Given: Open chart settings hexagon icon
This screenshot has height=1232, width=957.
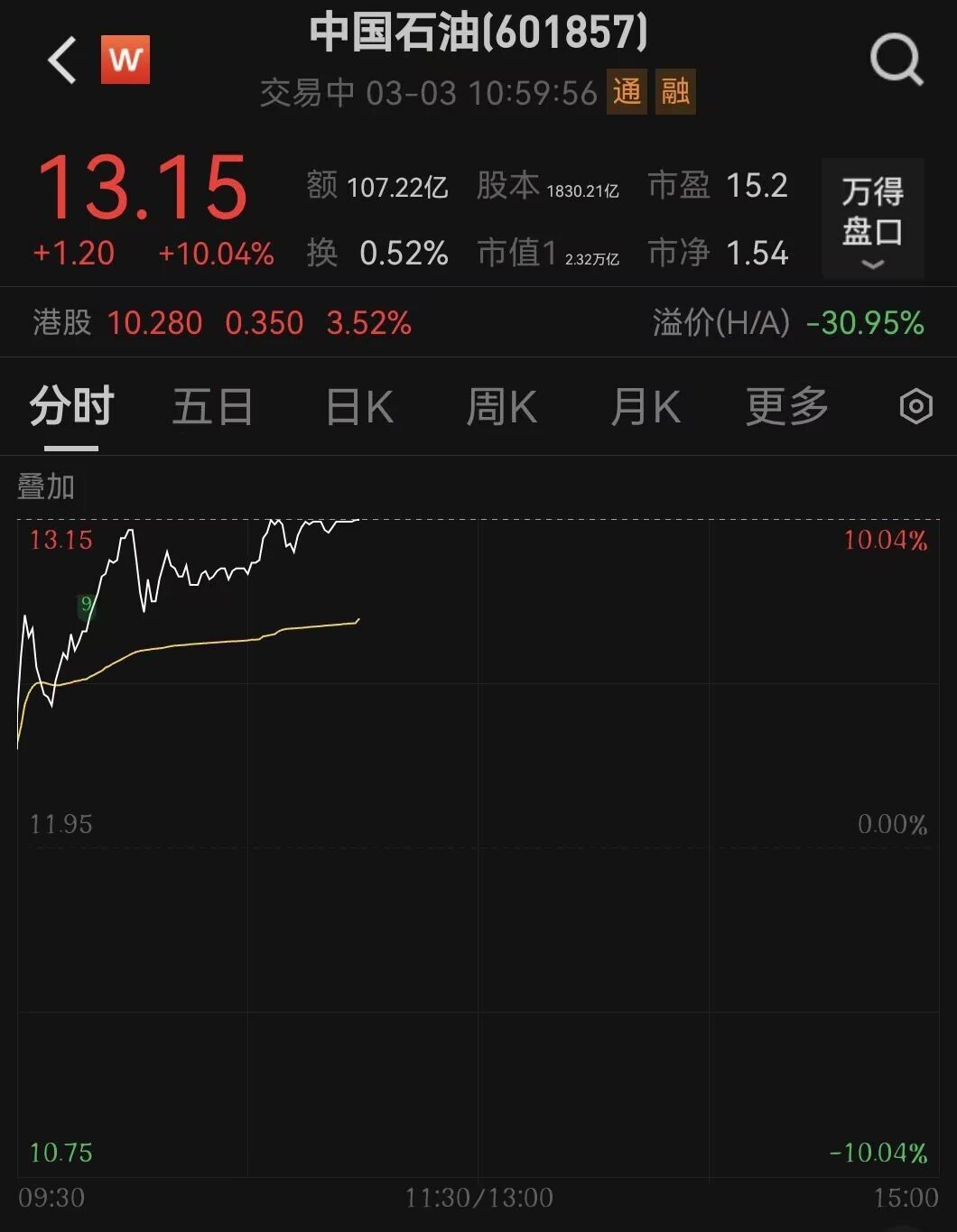Looking at the screenshot, I should point(915,407).
